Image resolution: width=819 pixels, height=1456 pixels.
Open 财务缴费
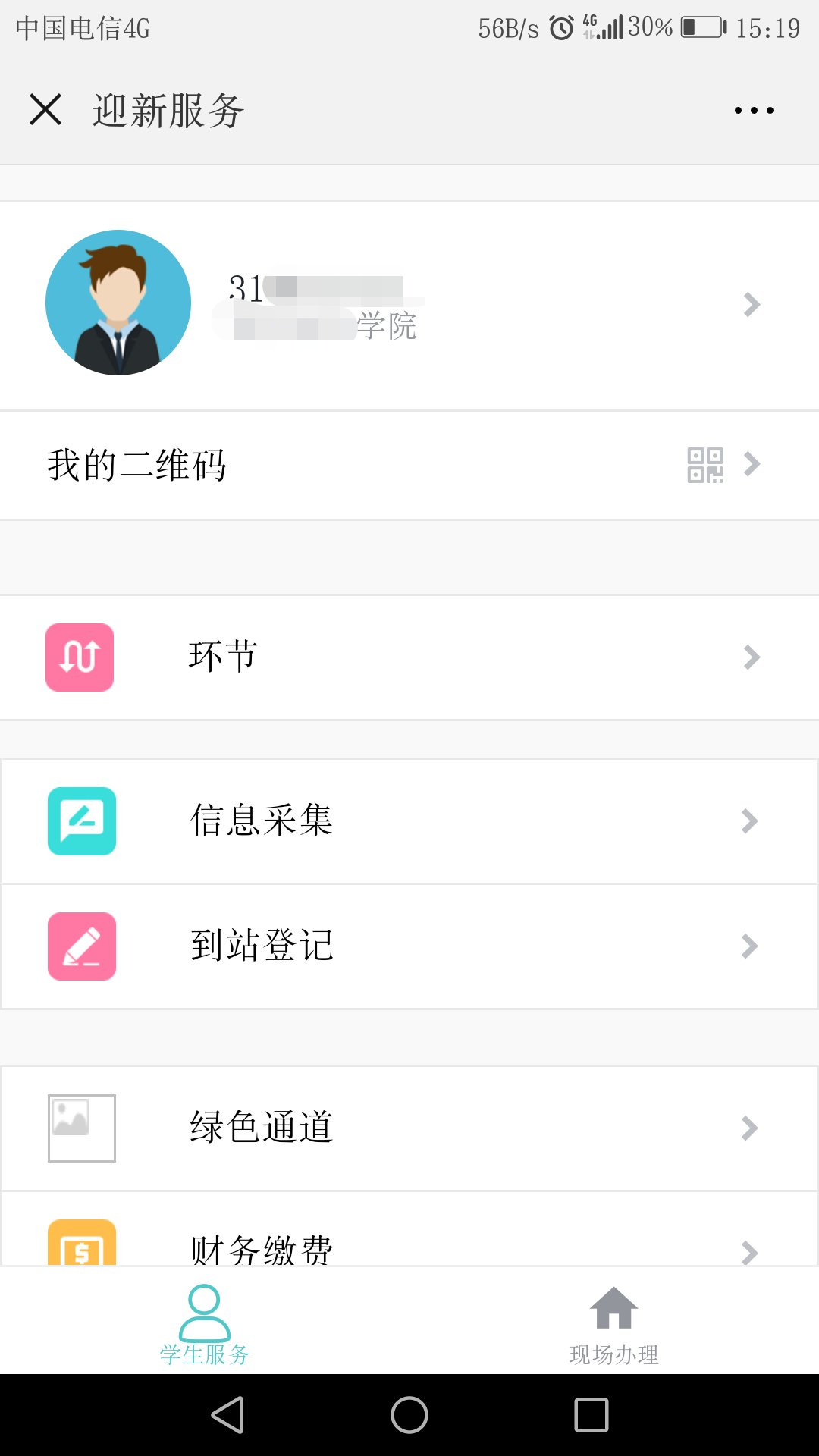click(409, 1228)
